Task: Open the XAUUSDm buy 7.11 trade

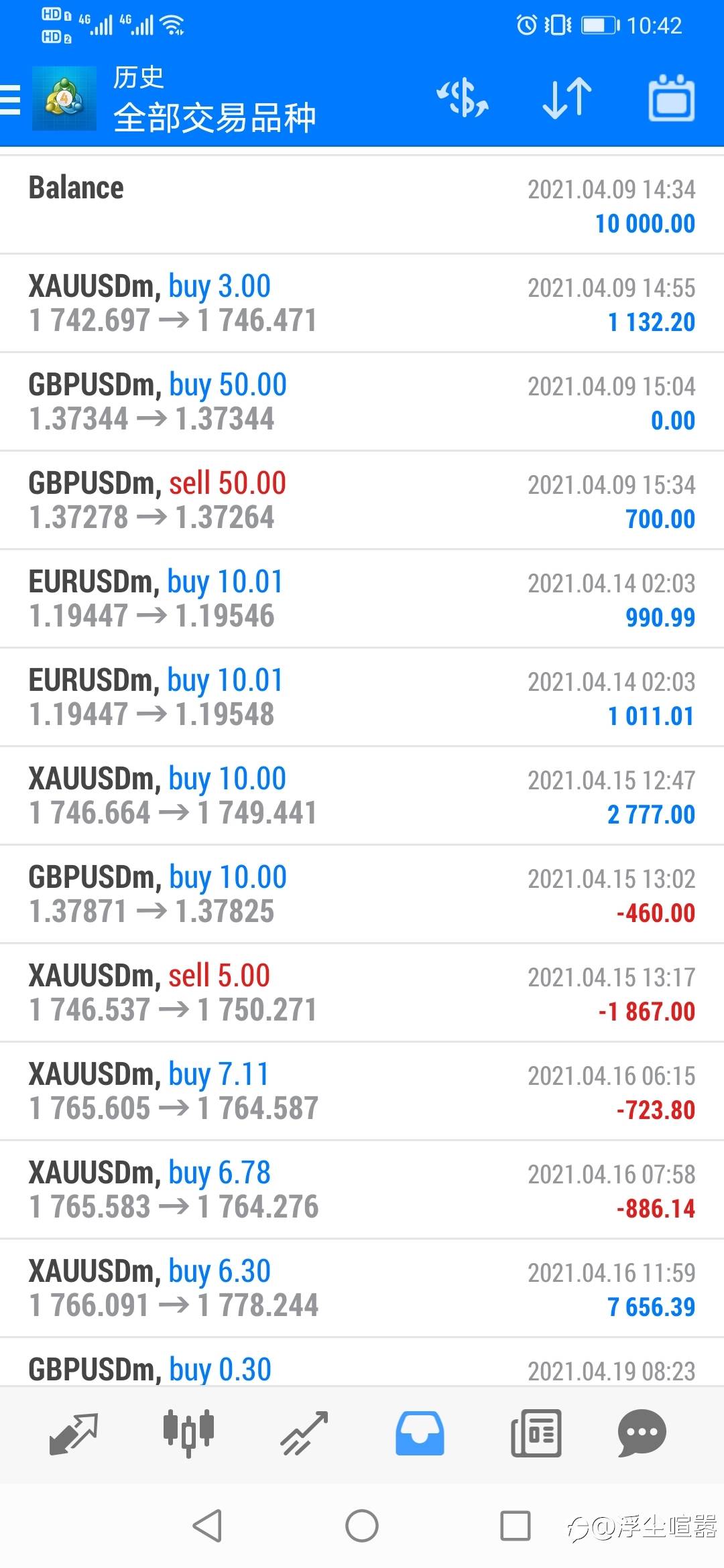Action: click(x=362, y=1092)
